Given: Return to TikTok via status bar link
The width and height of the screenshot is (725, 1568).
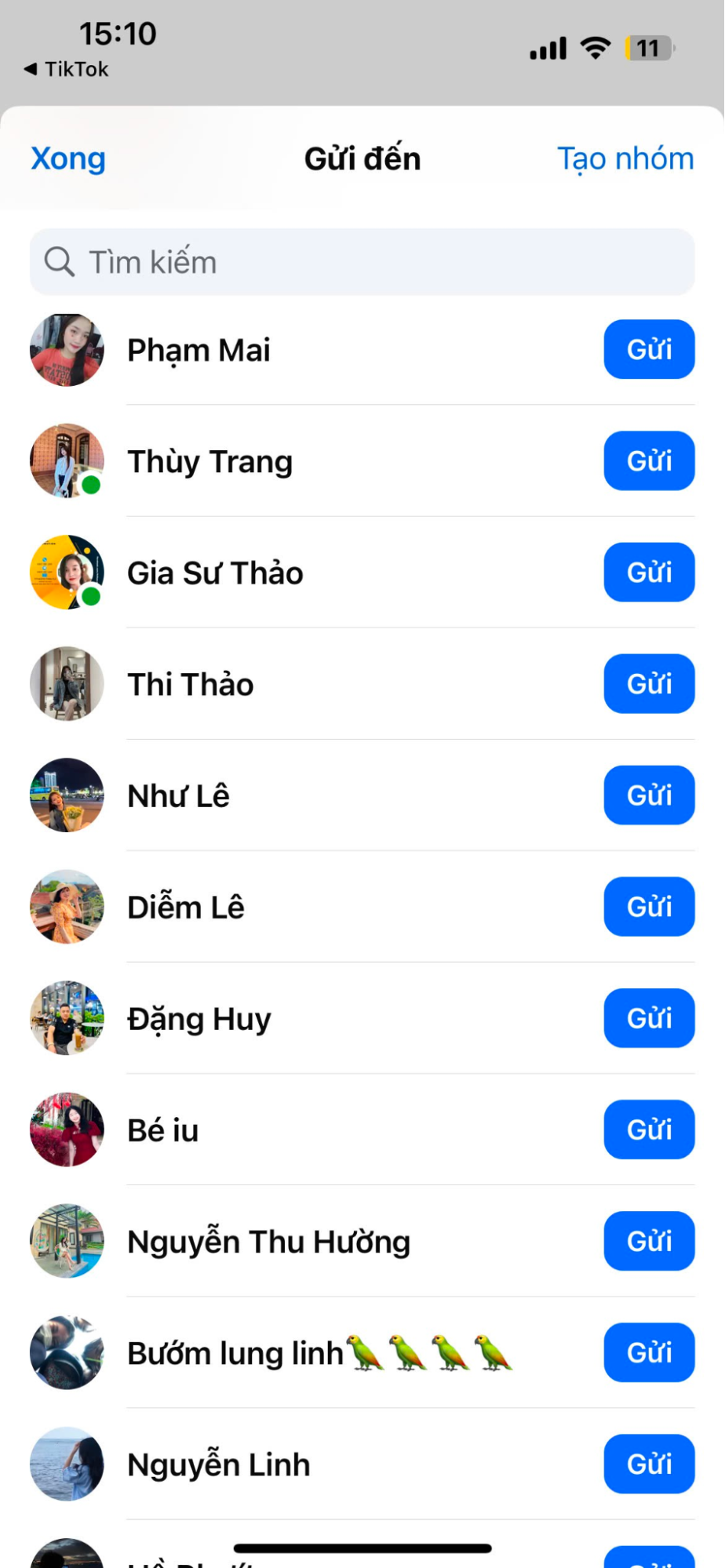Looking at the screenshot, I should coord(67,70).
